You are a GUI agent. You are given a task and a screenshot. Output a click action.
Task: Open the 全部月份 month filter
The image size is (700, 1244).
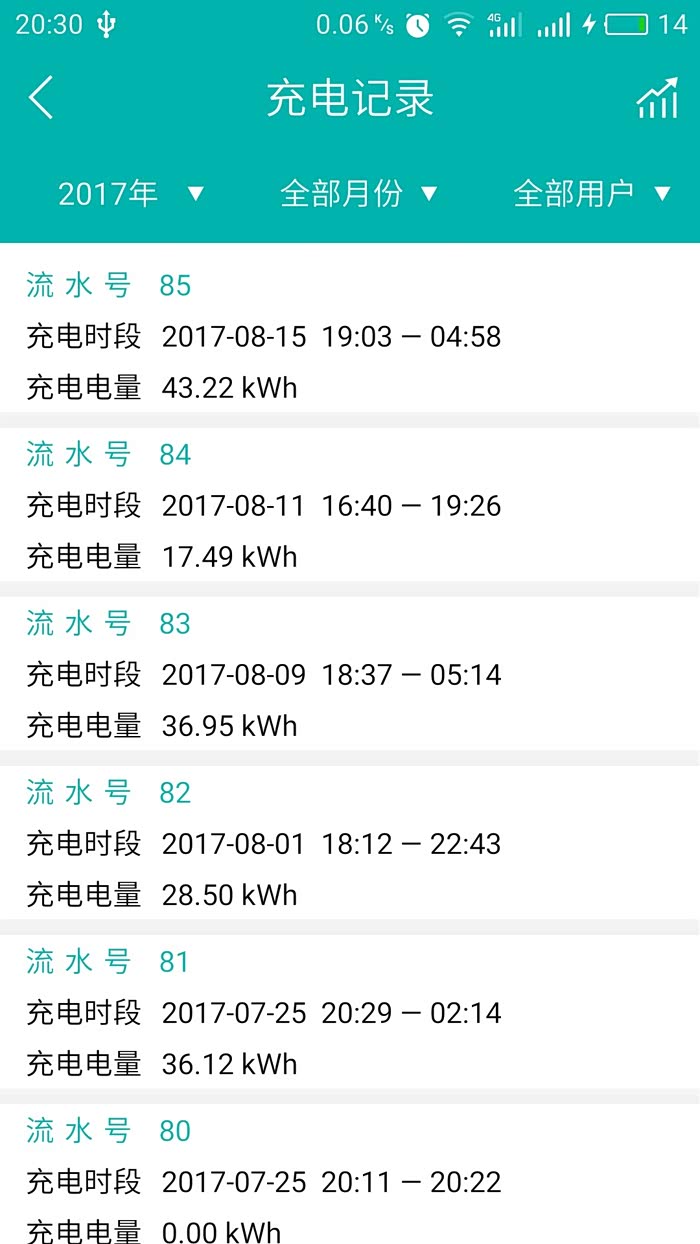(x=359, y=193)
